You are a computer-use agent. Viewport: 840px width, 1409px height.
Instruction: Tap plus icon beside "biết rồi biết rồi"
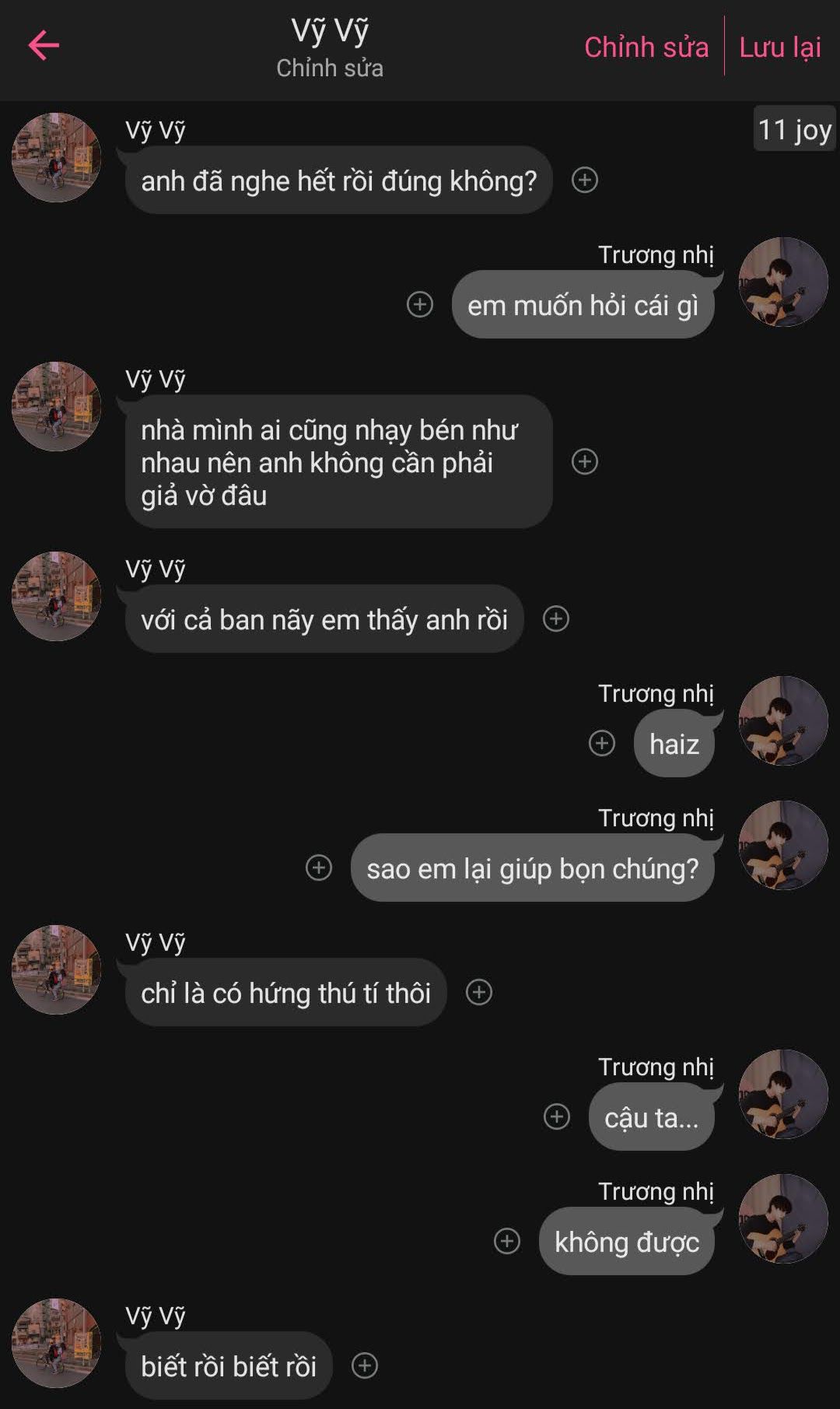pyautogui.click(x=365, y=1365)
